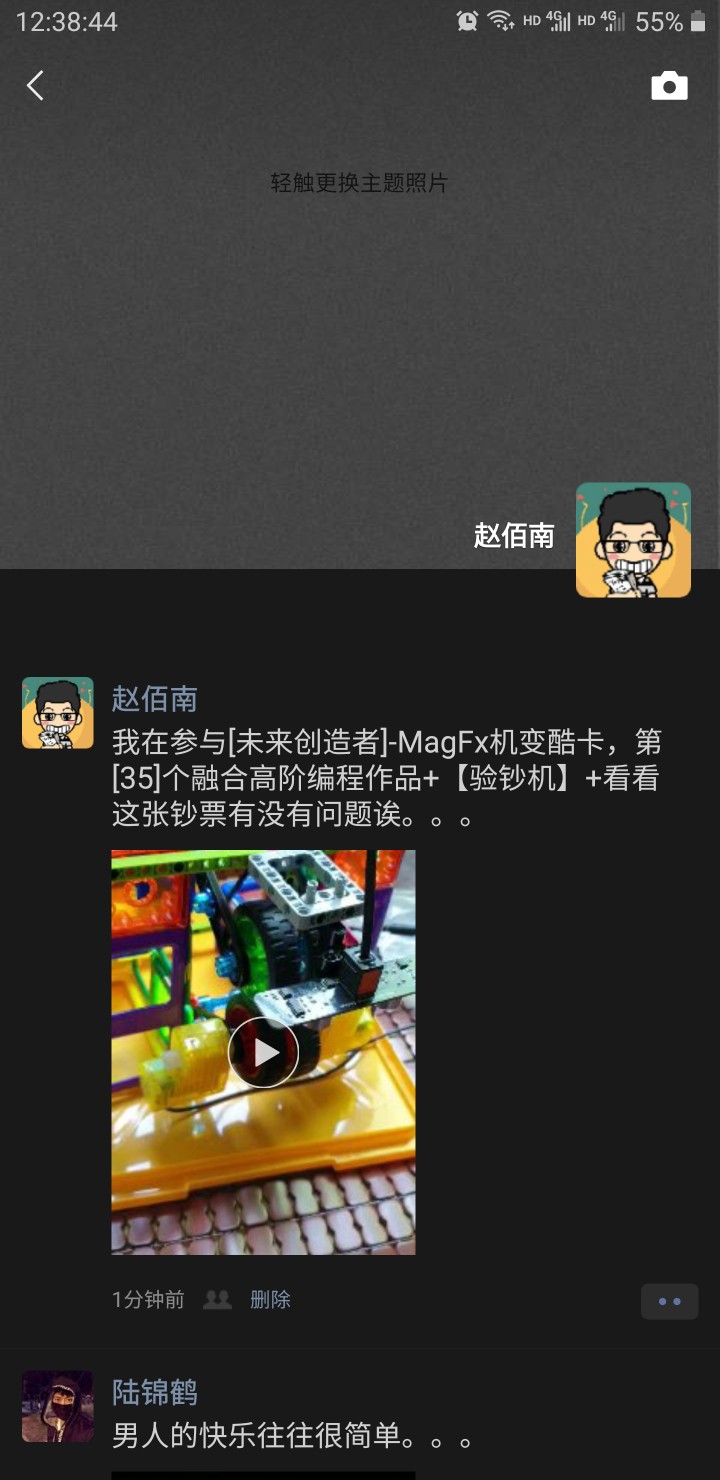
Task: Play the 验钞机 video in the post
Action: 263,1052
